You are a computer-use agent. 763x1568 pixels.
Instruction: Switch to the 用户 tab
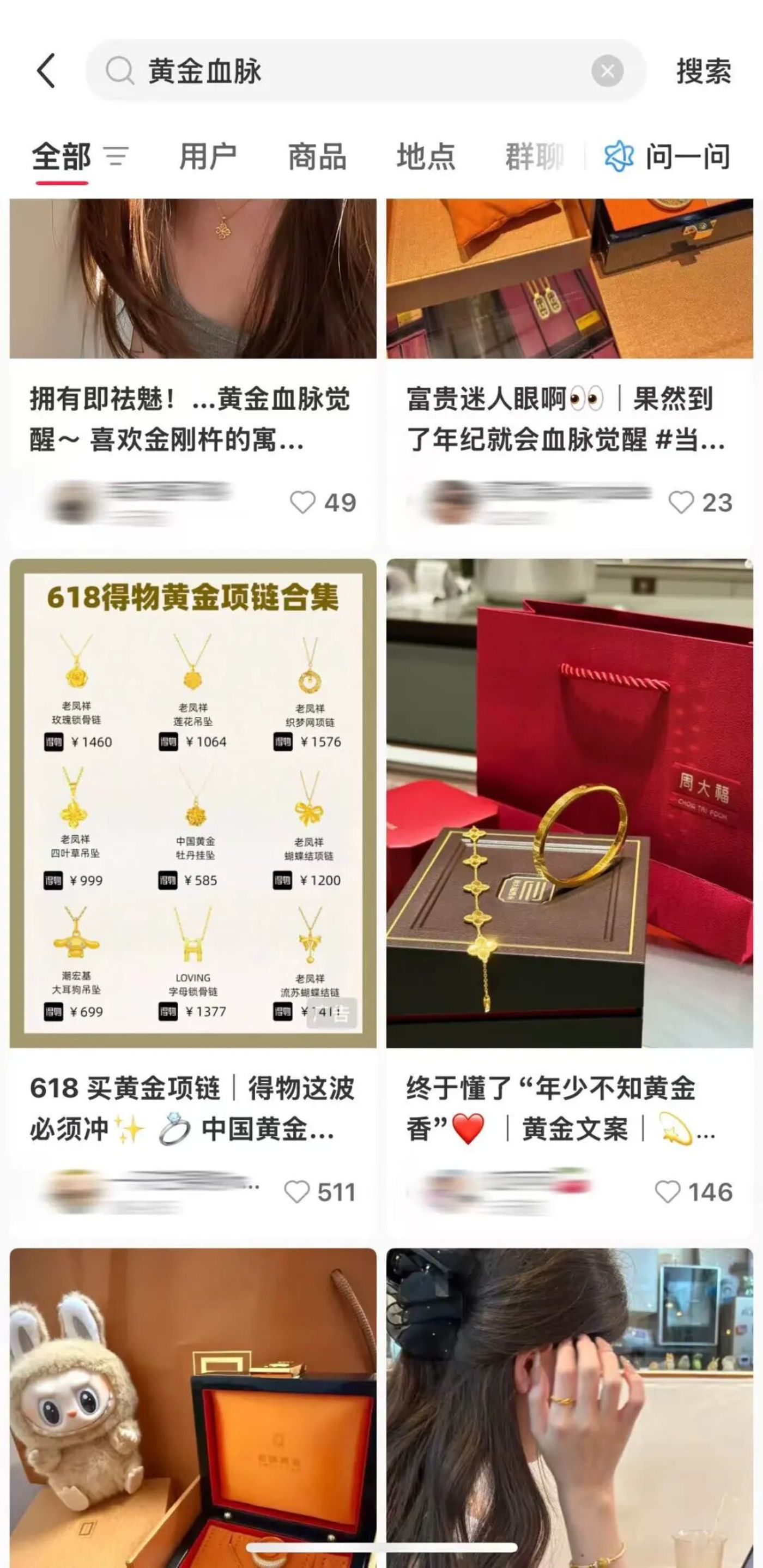(208, 157)
